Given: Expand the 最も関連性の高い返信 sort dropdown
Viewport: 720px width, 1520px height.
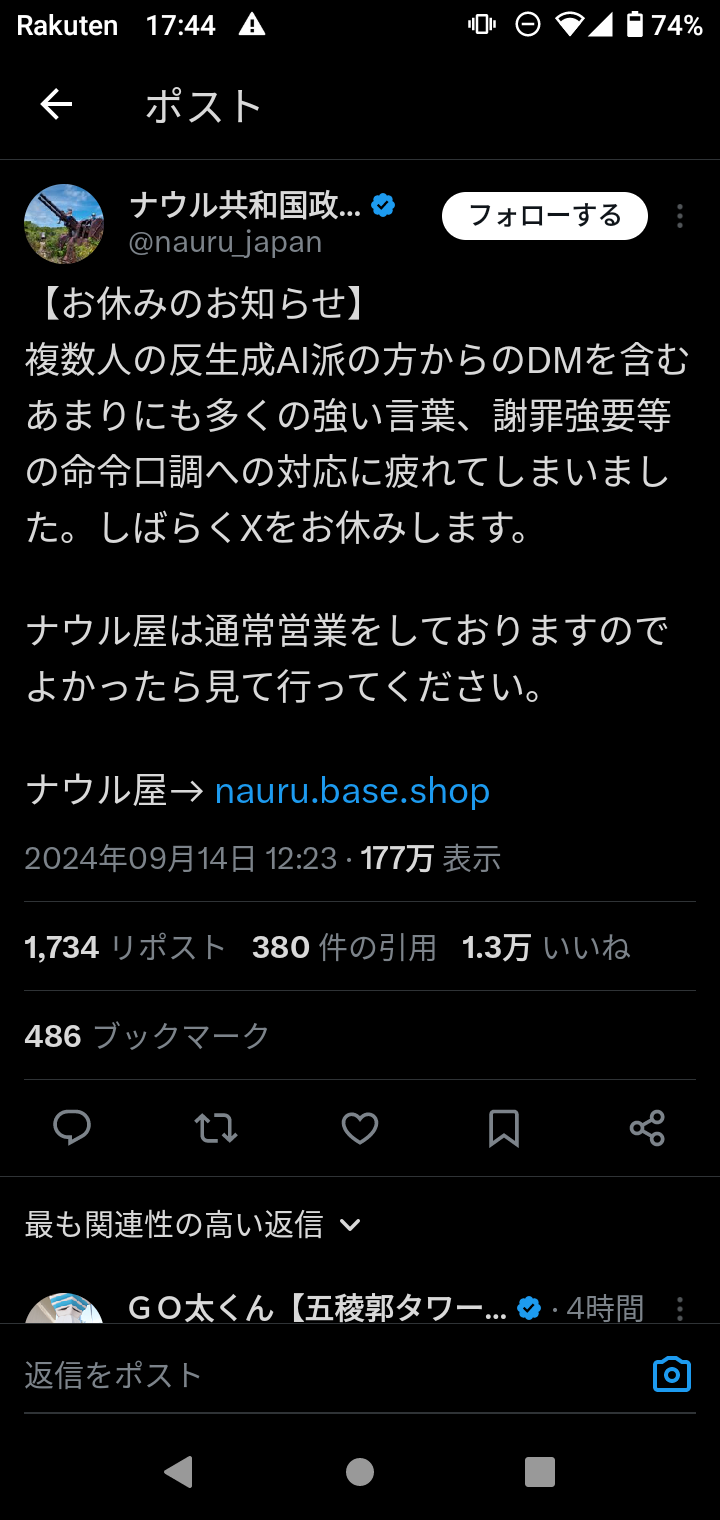Looking at the screenshot, I should pyautogui.click(x=192, y=1224).
